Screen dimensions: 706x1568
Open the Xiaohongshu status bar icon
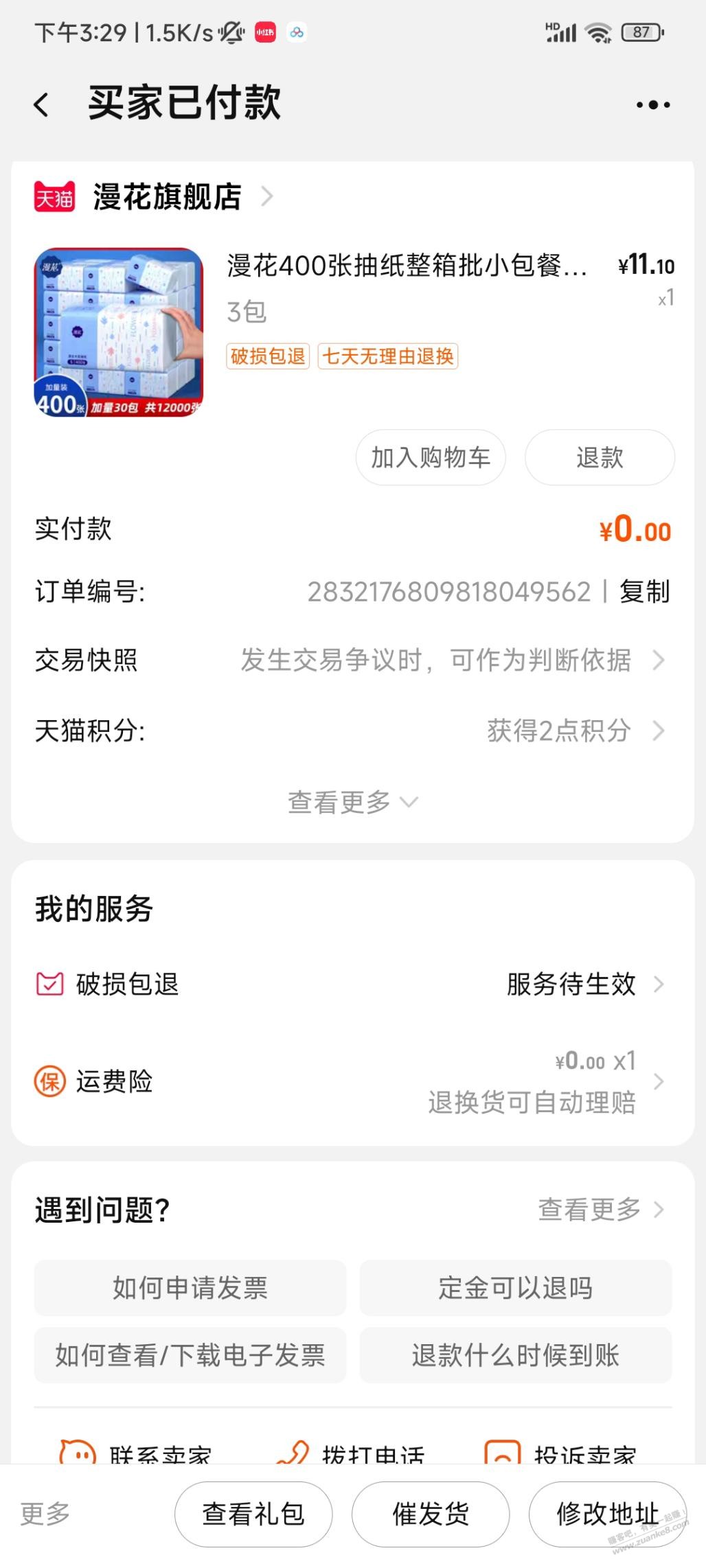pyautogui.click(x=264, y=31)
